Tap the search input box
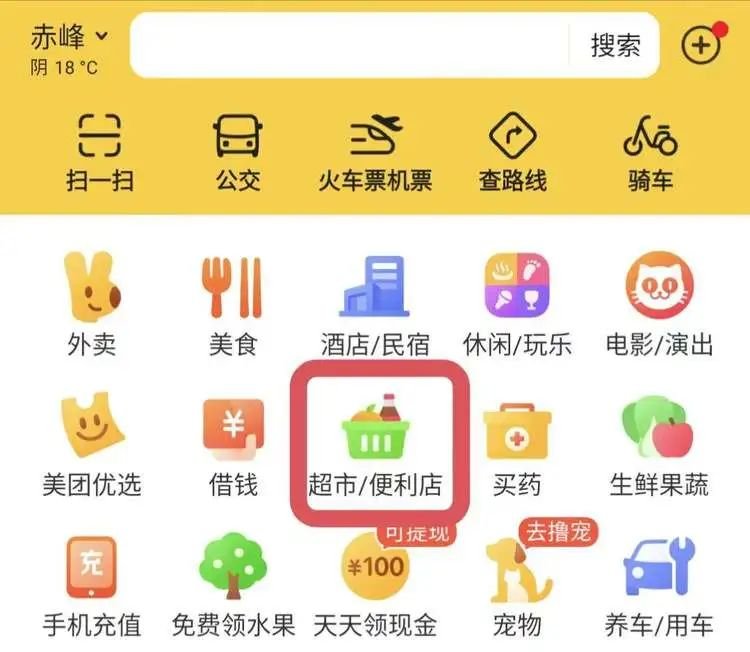 click(350, 45)
